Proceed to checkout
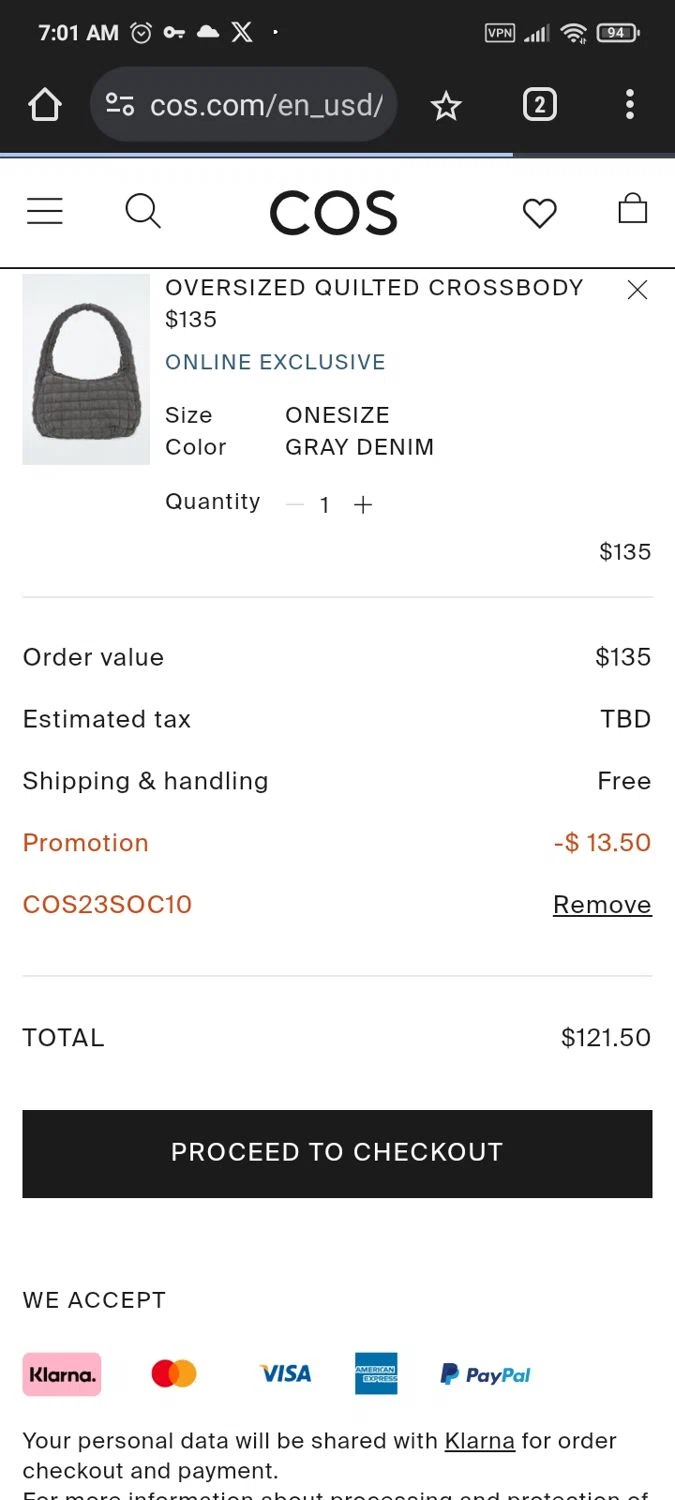This screenshot has width=675, height=1500. tap(337, 1153)
